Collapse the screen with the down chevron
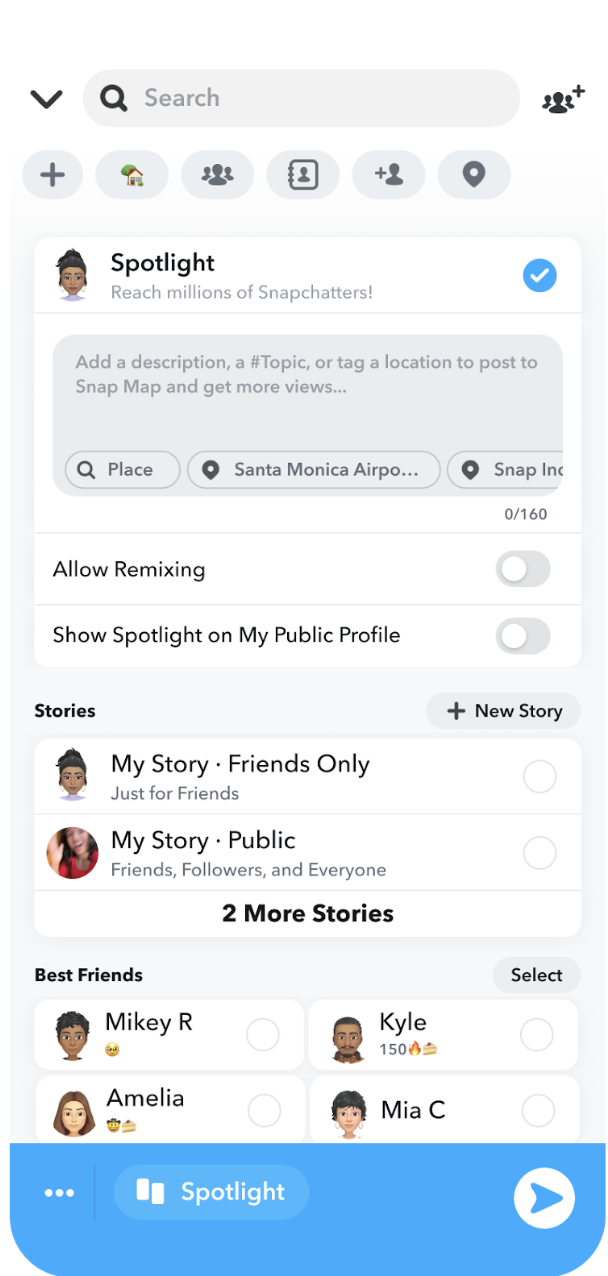Viewport: 608px width, 1276px height. pyautogui.click(x=46, y=98)
